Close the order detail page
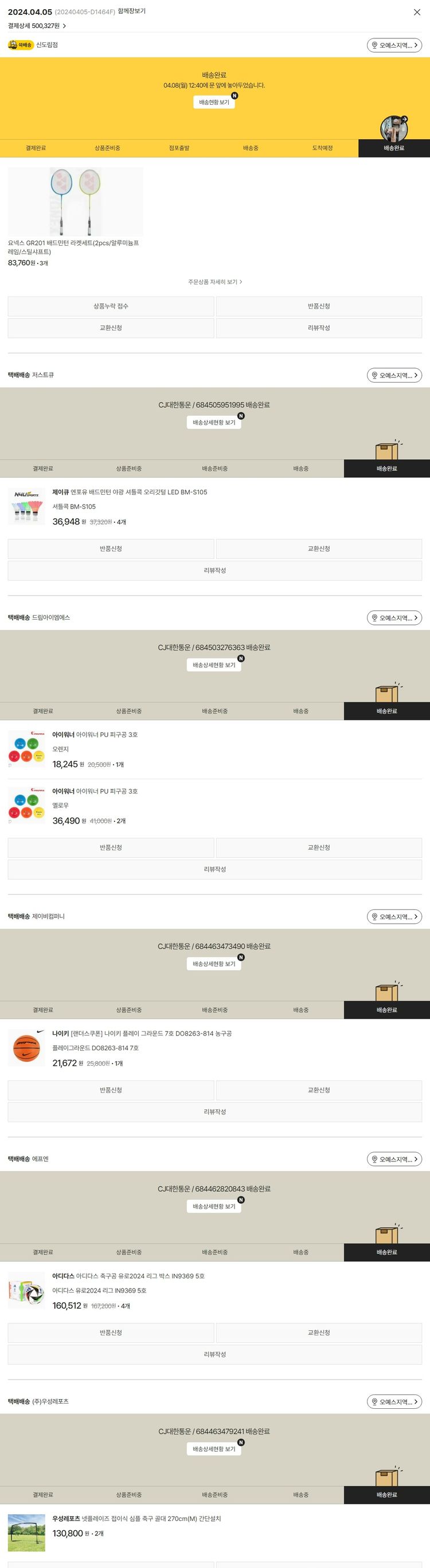The image size is (430, 1568). [x=417, y=12]
